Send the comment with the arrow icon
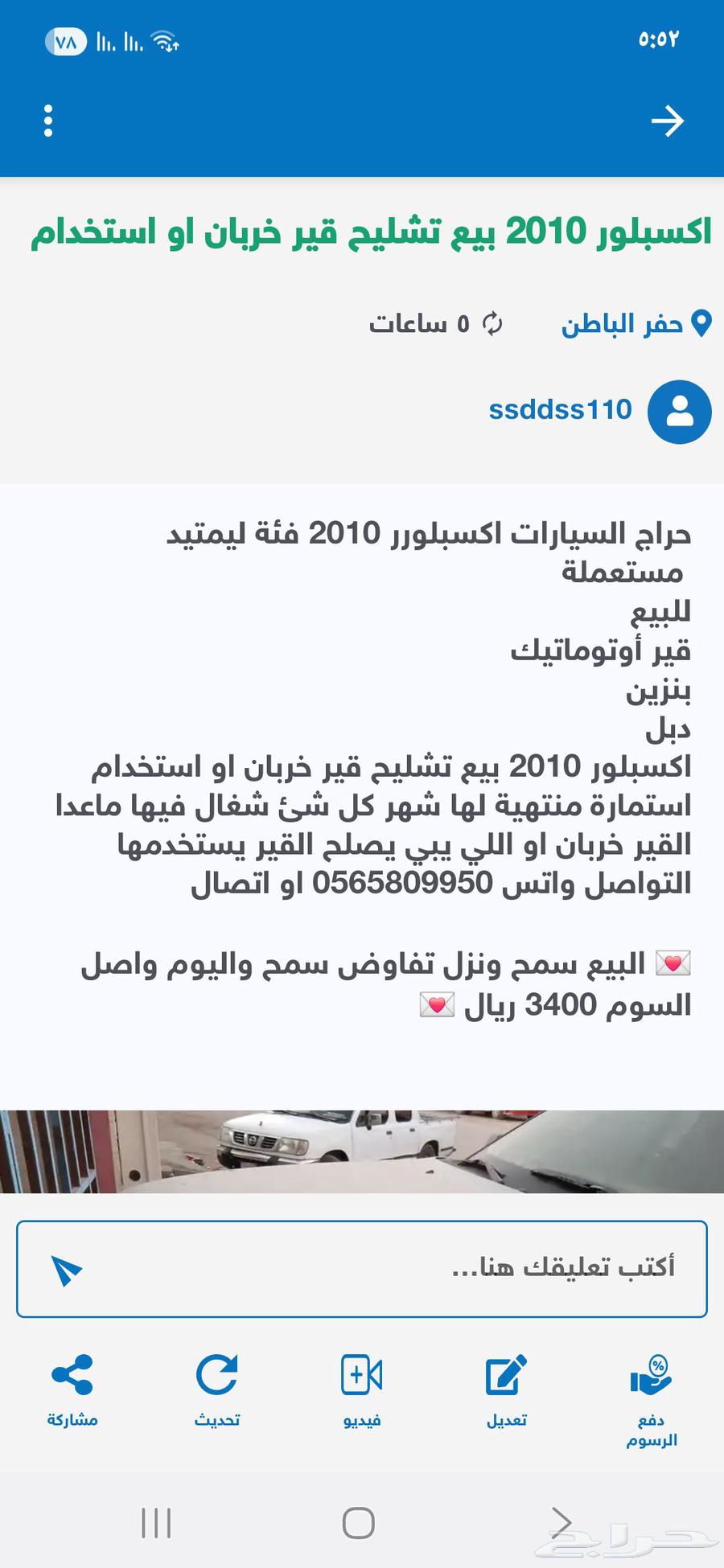724x1568 pixels. (x=66, y=1270)
